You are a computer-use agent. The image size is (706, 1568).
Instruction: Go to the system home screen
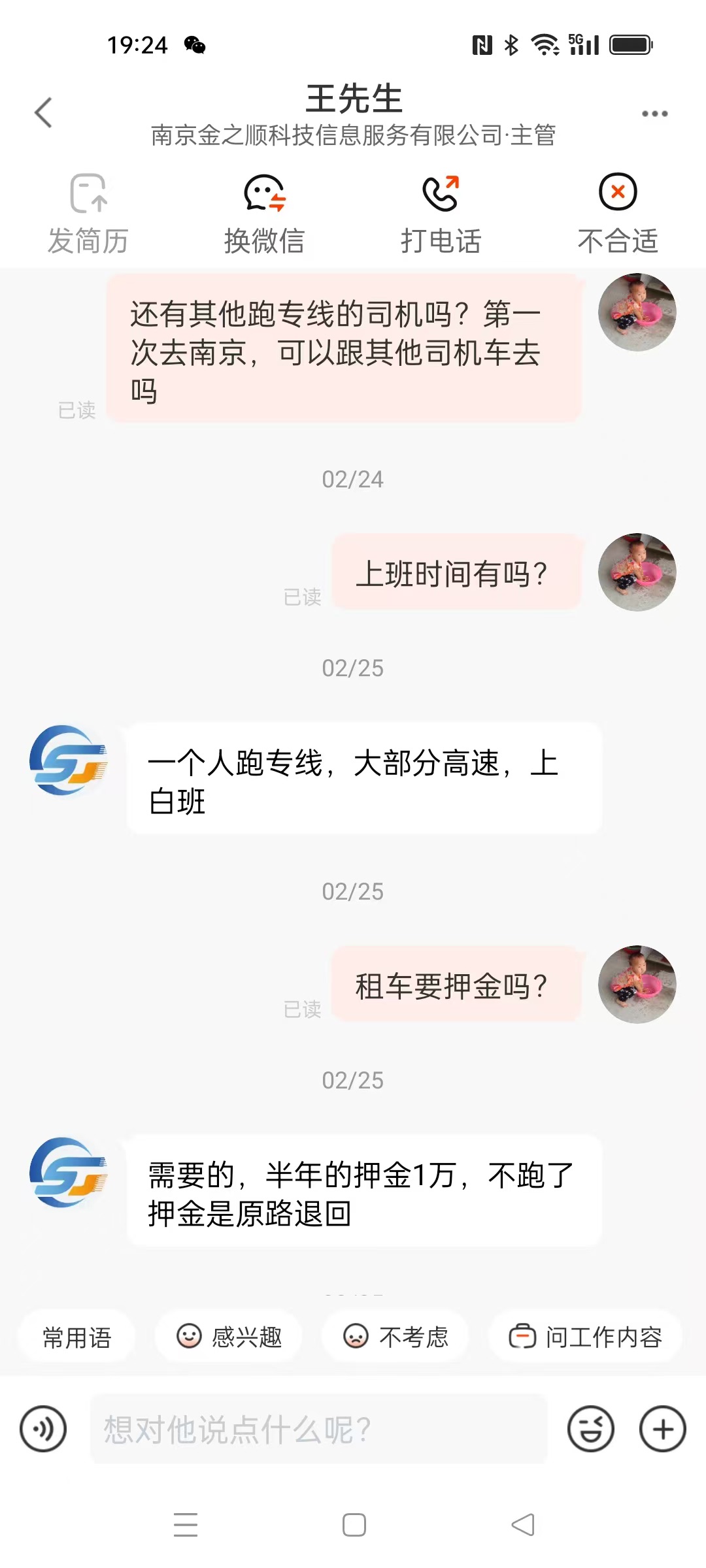[354, 1525]
